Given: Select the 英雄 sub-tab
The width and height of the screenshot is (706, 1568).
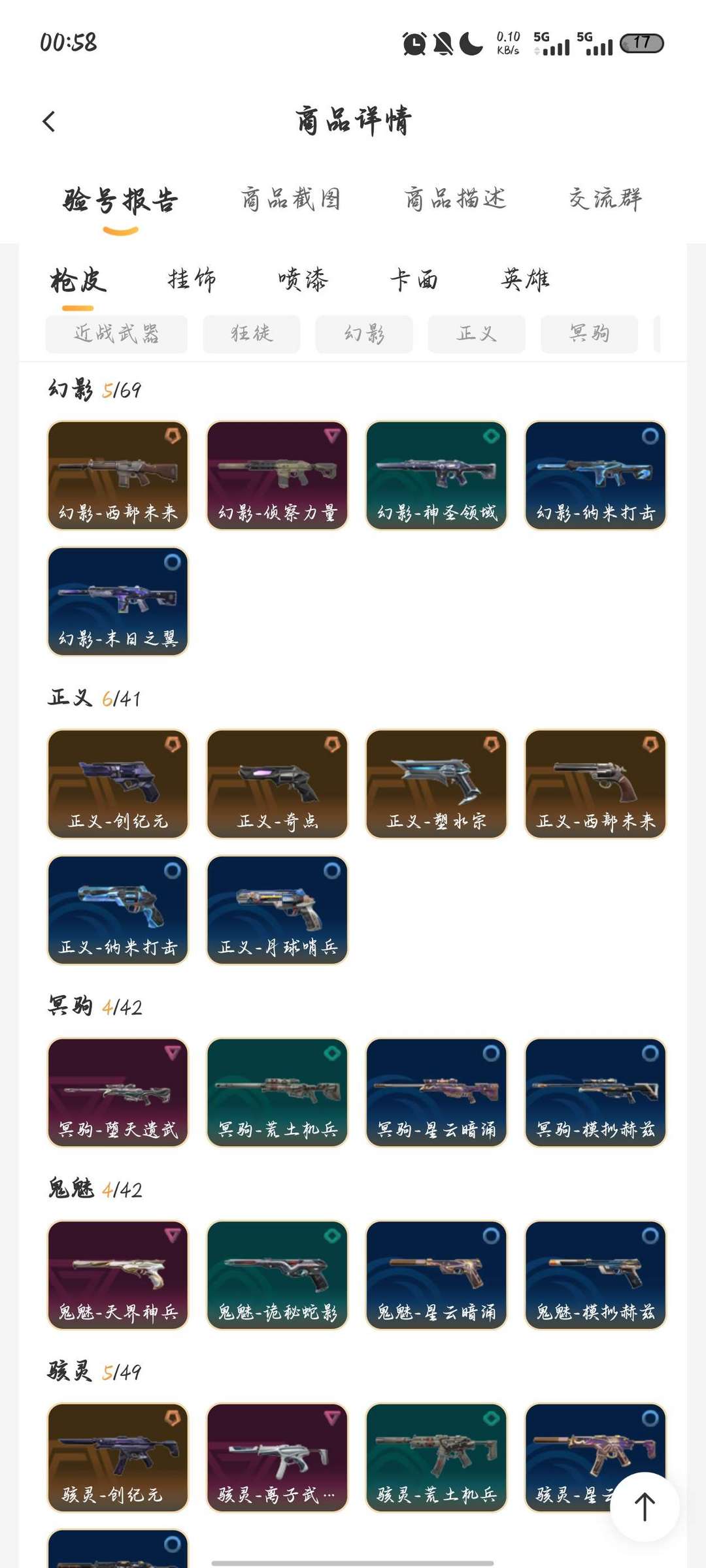Looking at the screenshot, I should tap(525, 280).
